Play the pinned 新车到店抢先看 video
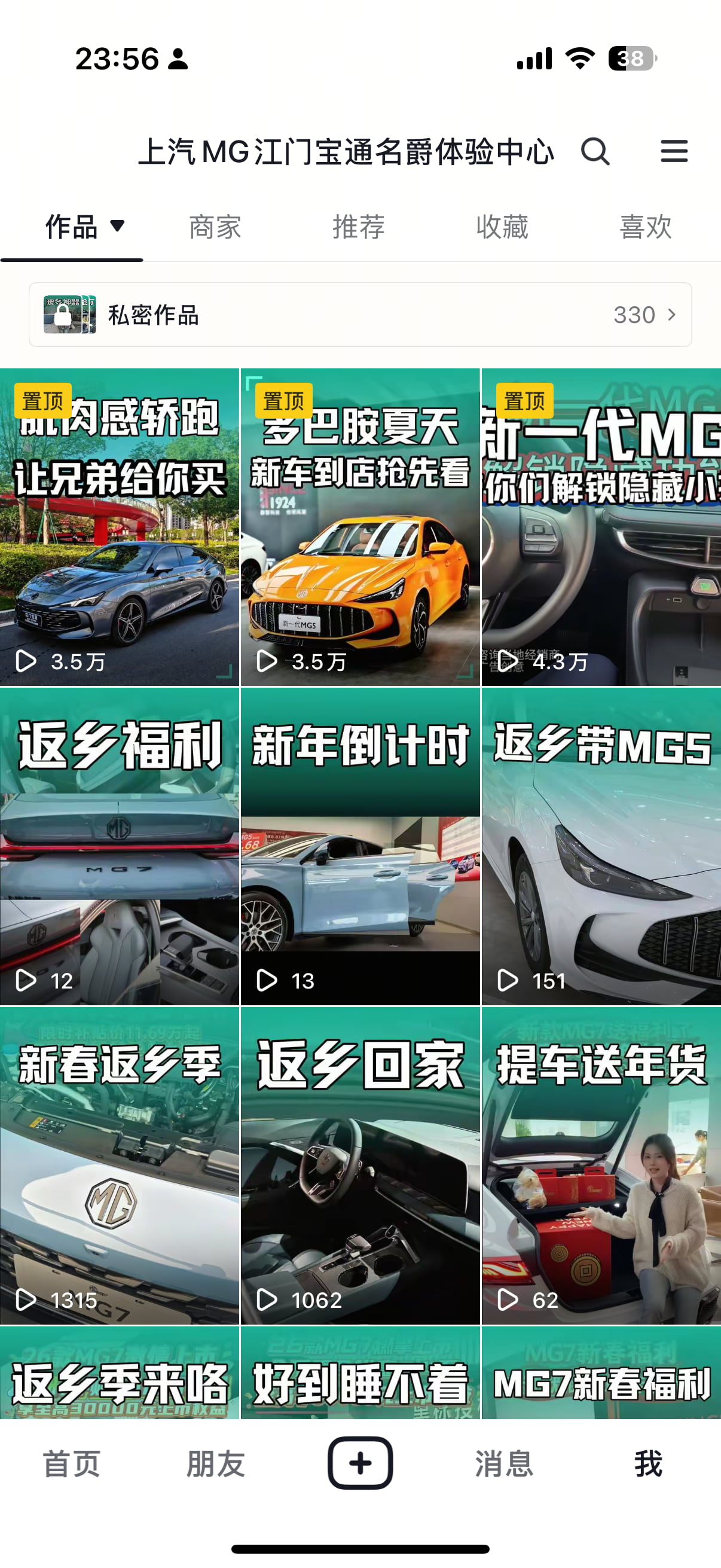This screenshot has width=721, height=1568. pyautogui.click(x=360, y=527)
